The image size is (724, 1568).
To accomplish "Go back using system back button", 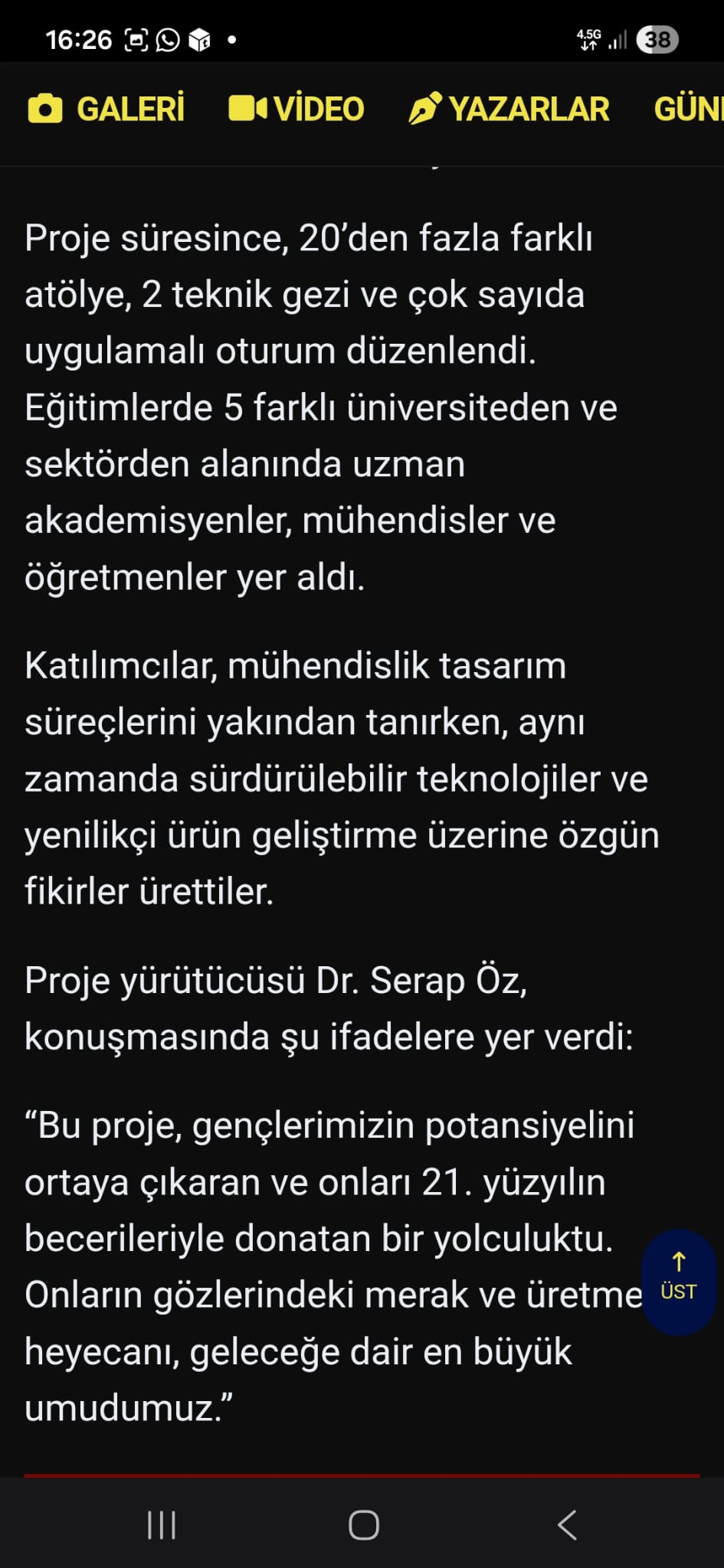I will [567, 1525].
